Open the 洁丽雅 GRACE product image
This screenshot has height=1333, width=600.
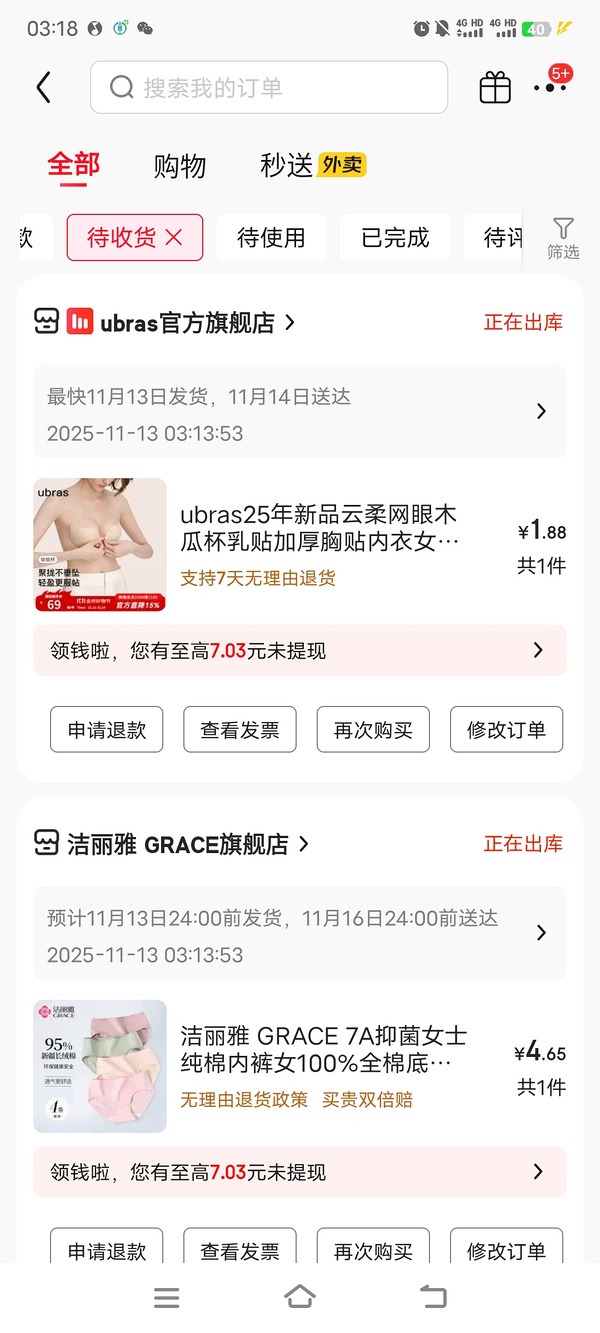(100, 1067)
